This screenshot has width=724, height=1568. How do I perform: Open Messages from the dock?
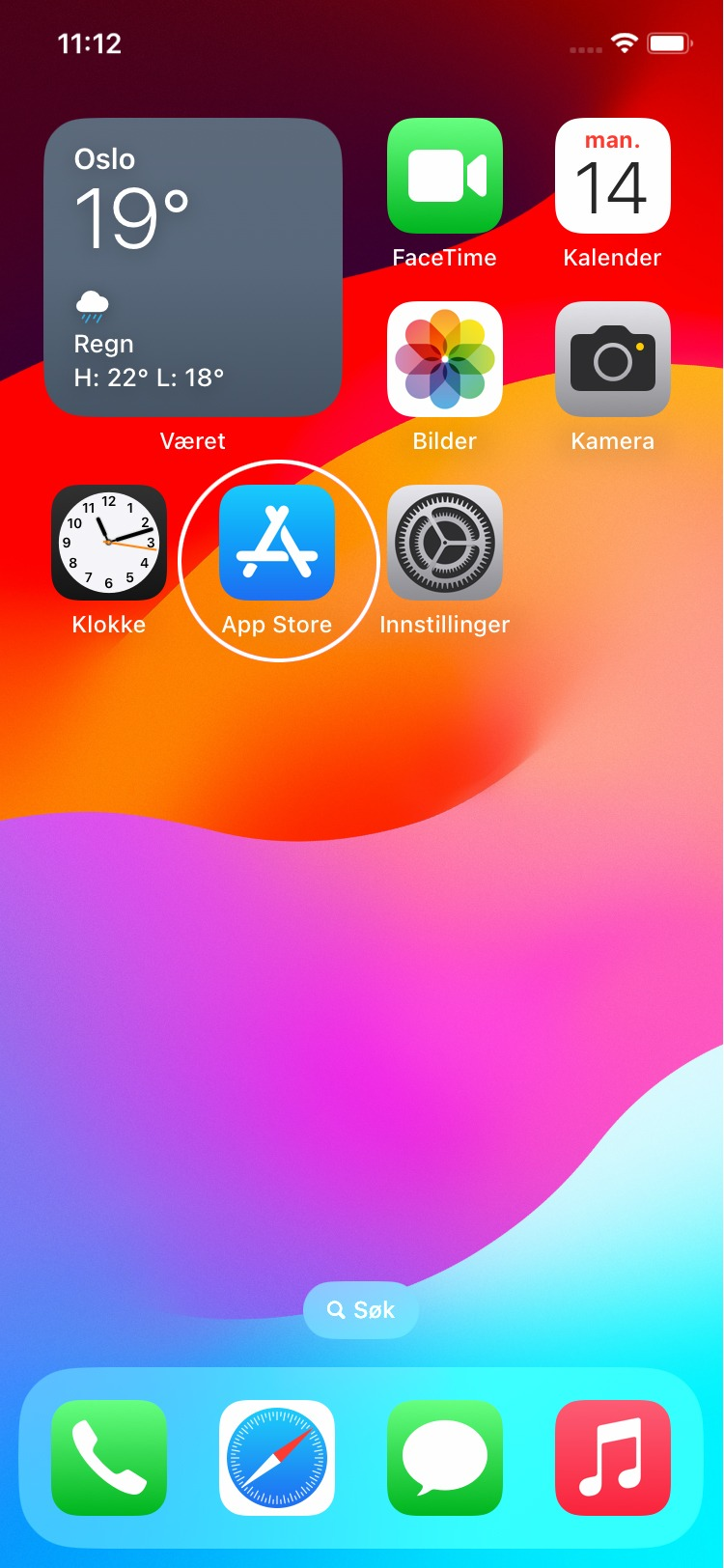[x=445, y=1458]
